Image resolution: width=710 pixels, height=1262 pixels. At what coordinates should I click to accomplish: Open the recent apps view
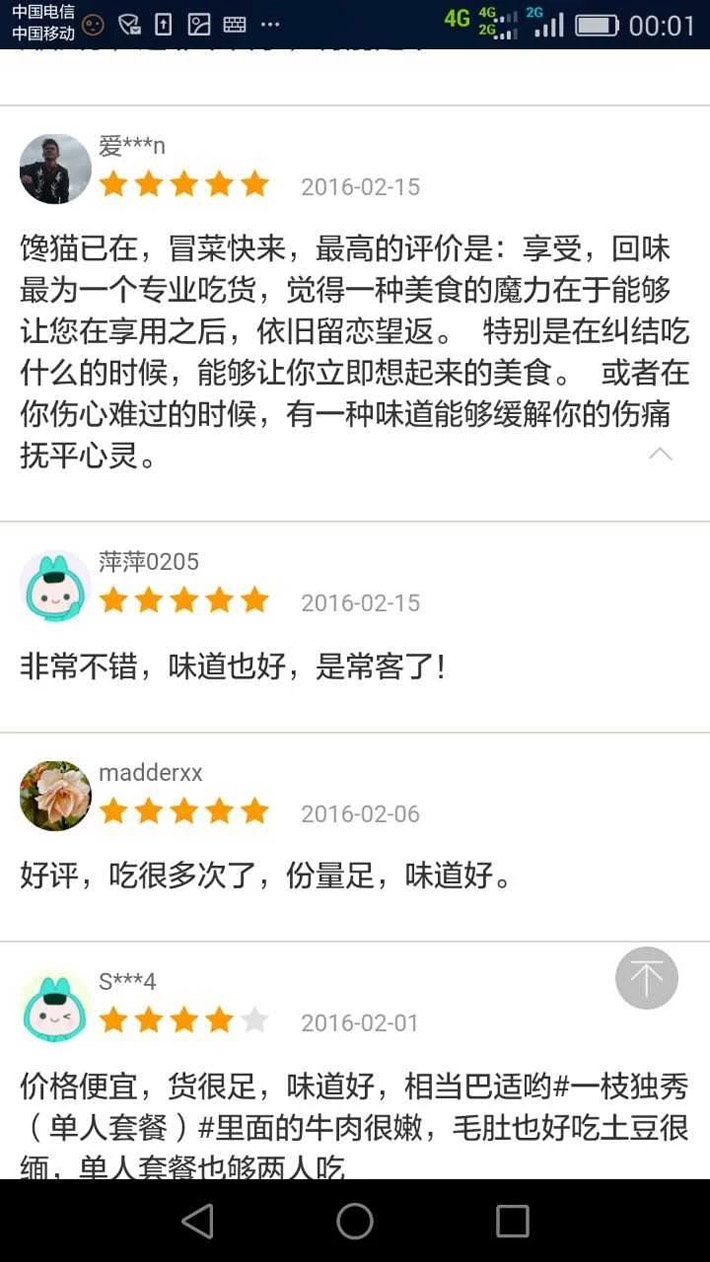click(x=512, y=1220)
